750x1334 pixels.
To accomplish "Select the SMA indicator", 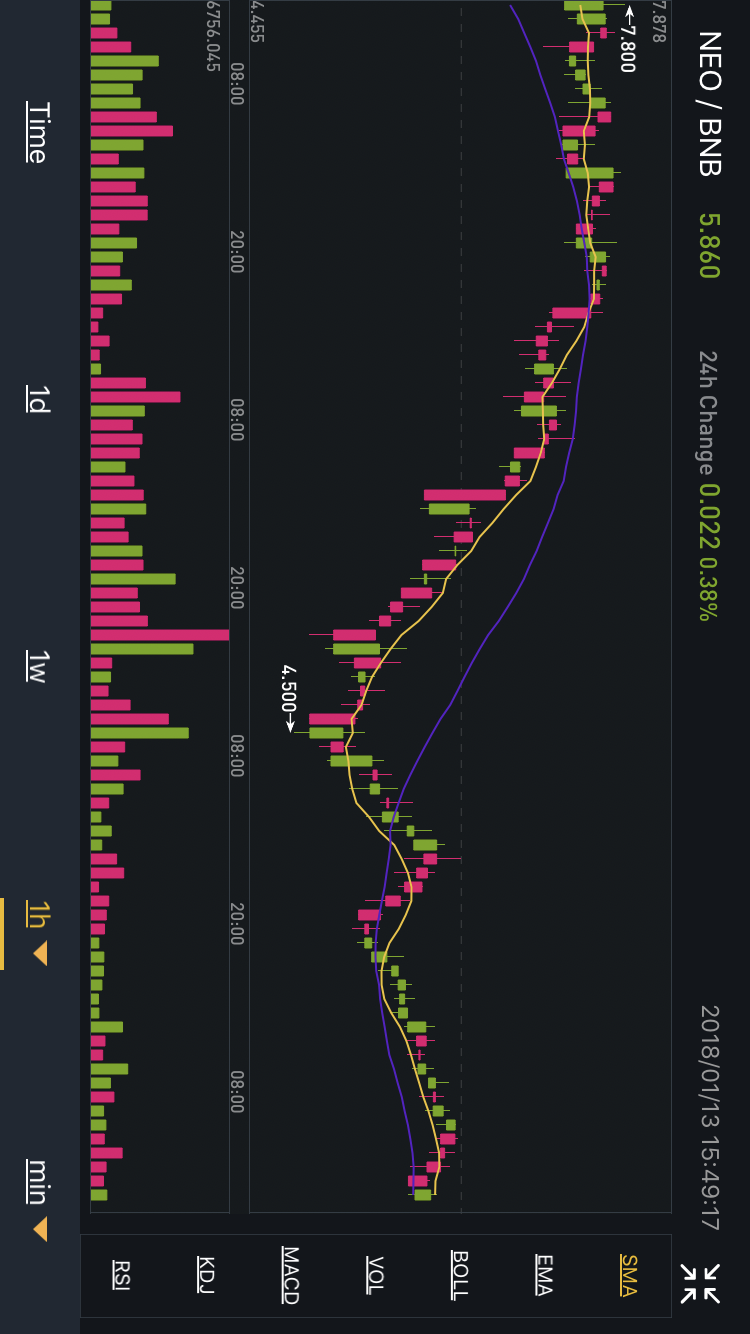I will point(629,1274).
